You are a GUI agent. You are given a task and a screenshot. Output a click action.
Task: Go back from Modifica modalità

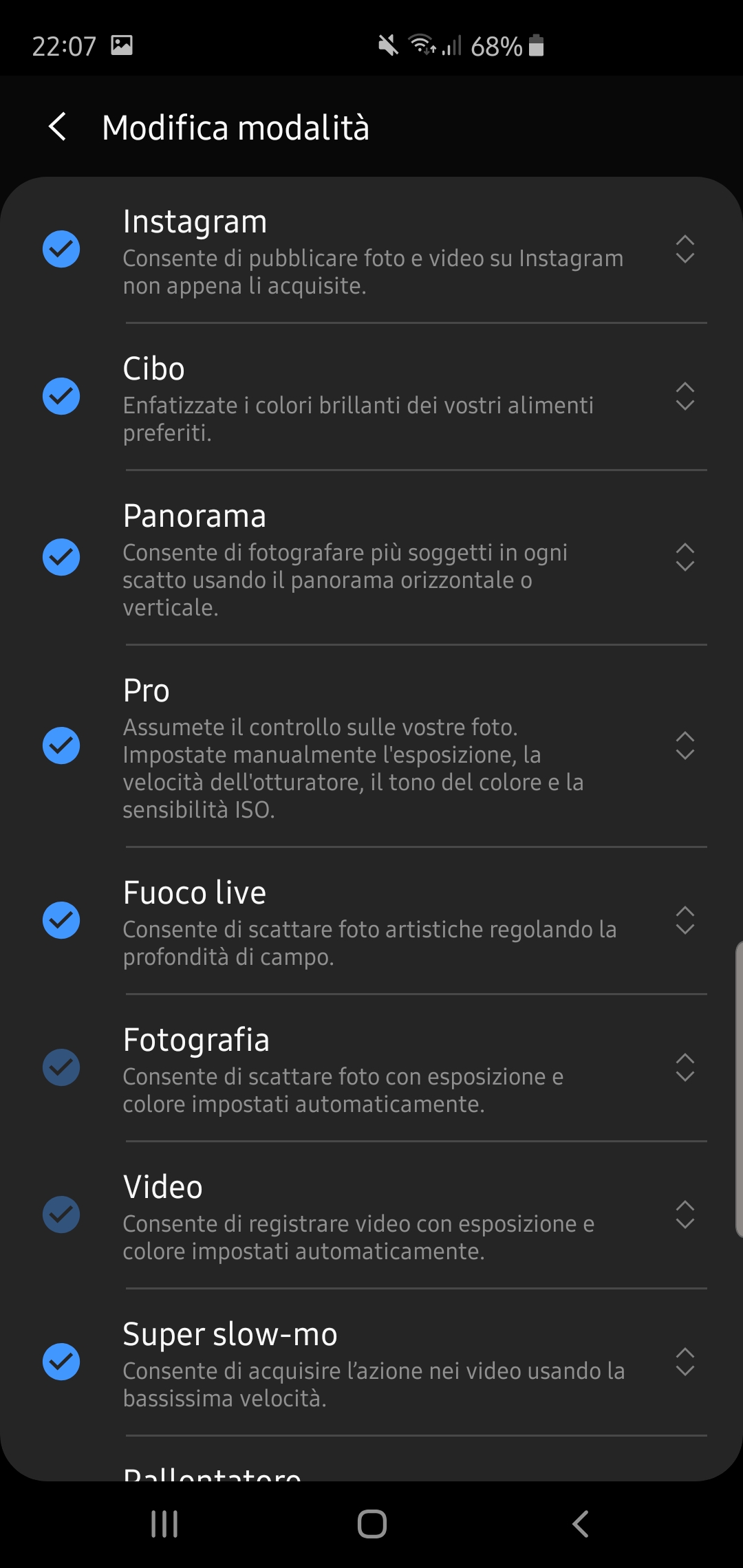pos(58,127)
